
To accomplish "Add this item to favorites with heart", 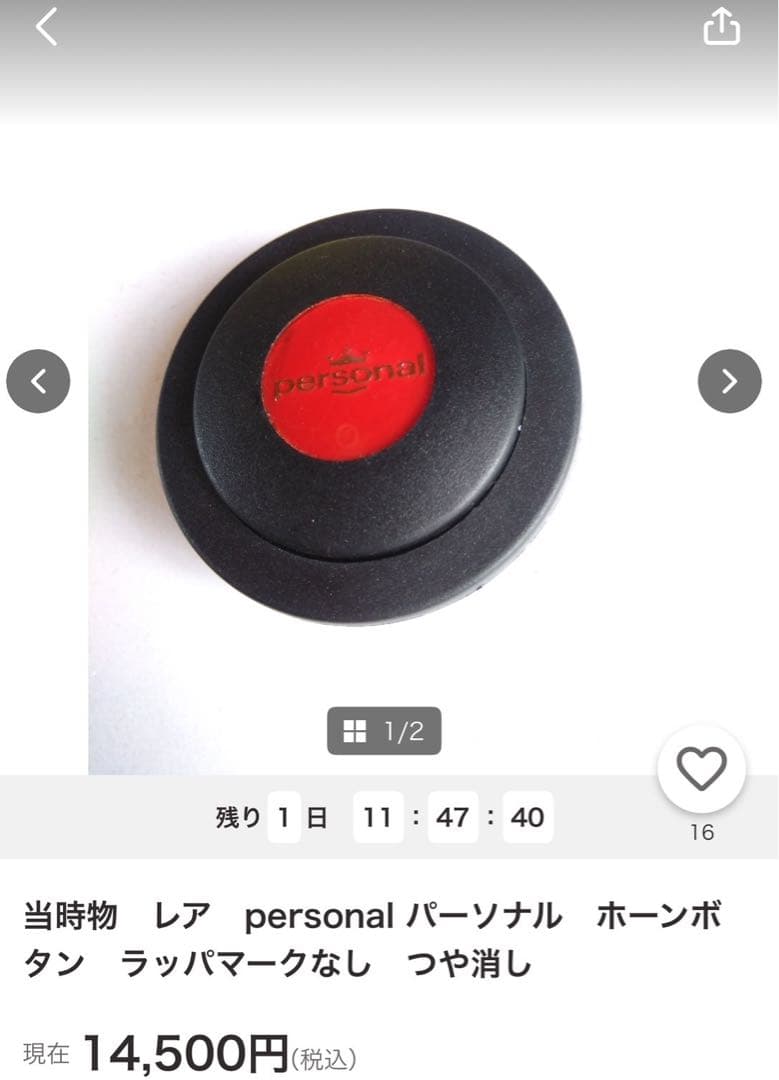I will [x=701, y=769].
